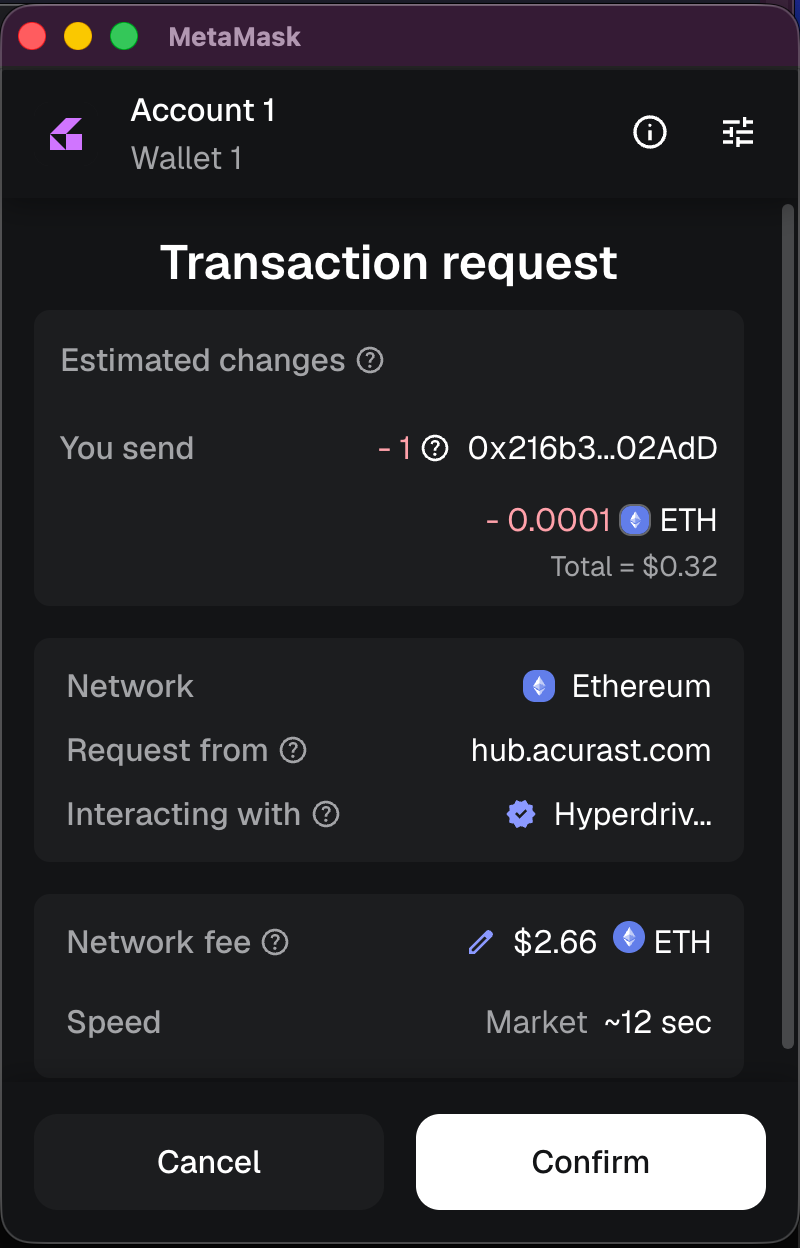Click the ETH token icon next to -0.0001
The height and width of the screenshot is (1248, 800).
635,520
